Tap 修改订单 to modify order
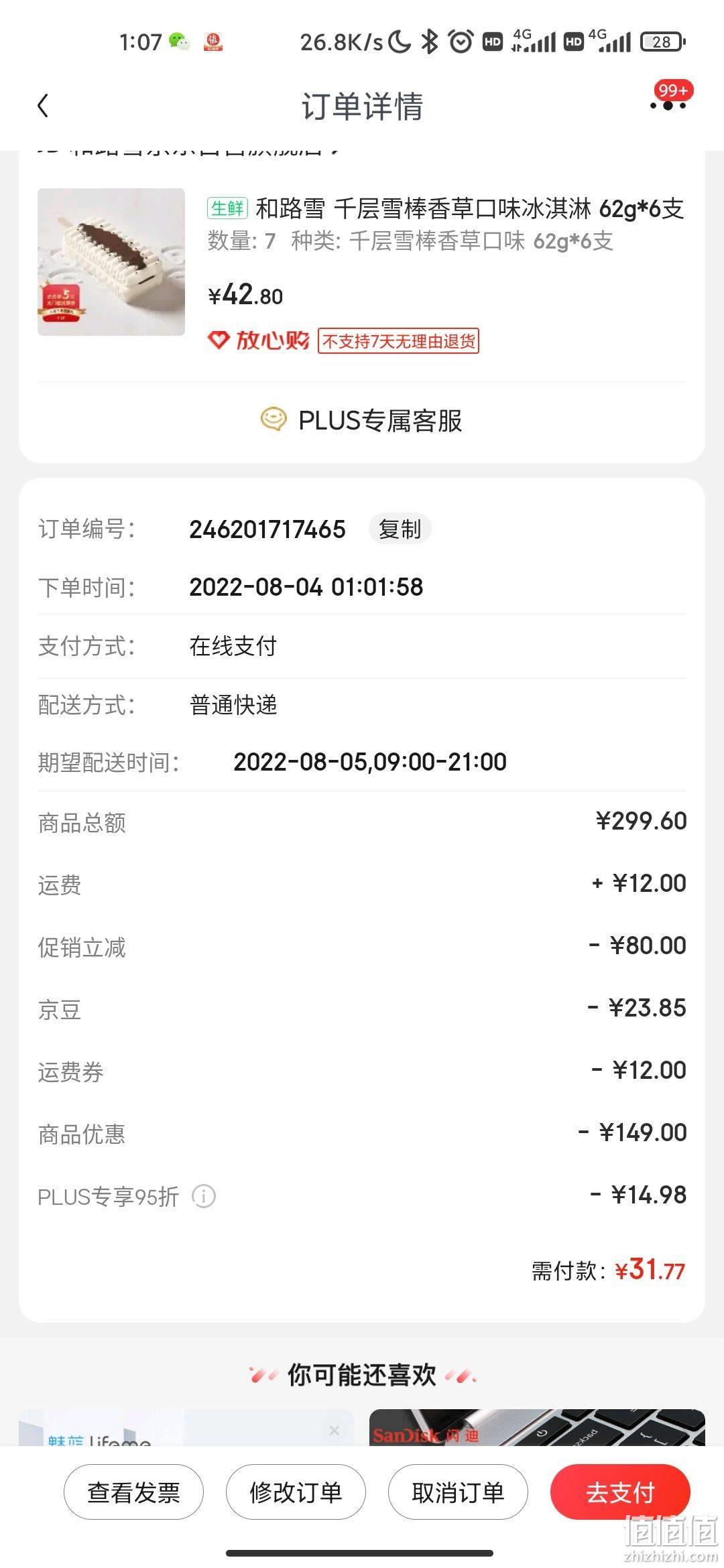 click(296, 1492)
